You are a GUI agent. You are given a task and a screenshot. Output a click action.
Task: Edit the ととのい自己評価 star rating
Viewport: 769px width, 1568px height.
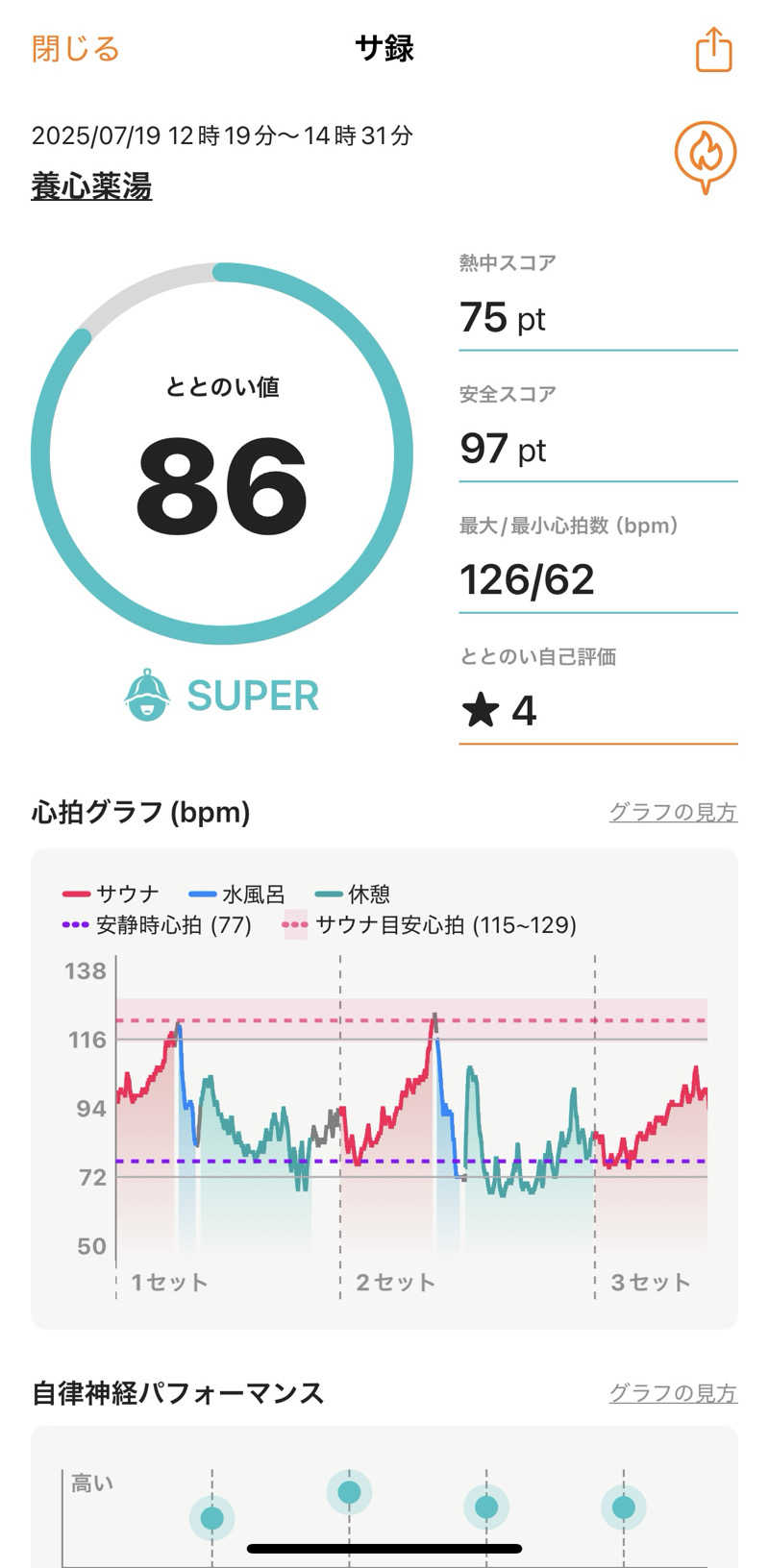597,710
